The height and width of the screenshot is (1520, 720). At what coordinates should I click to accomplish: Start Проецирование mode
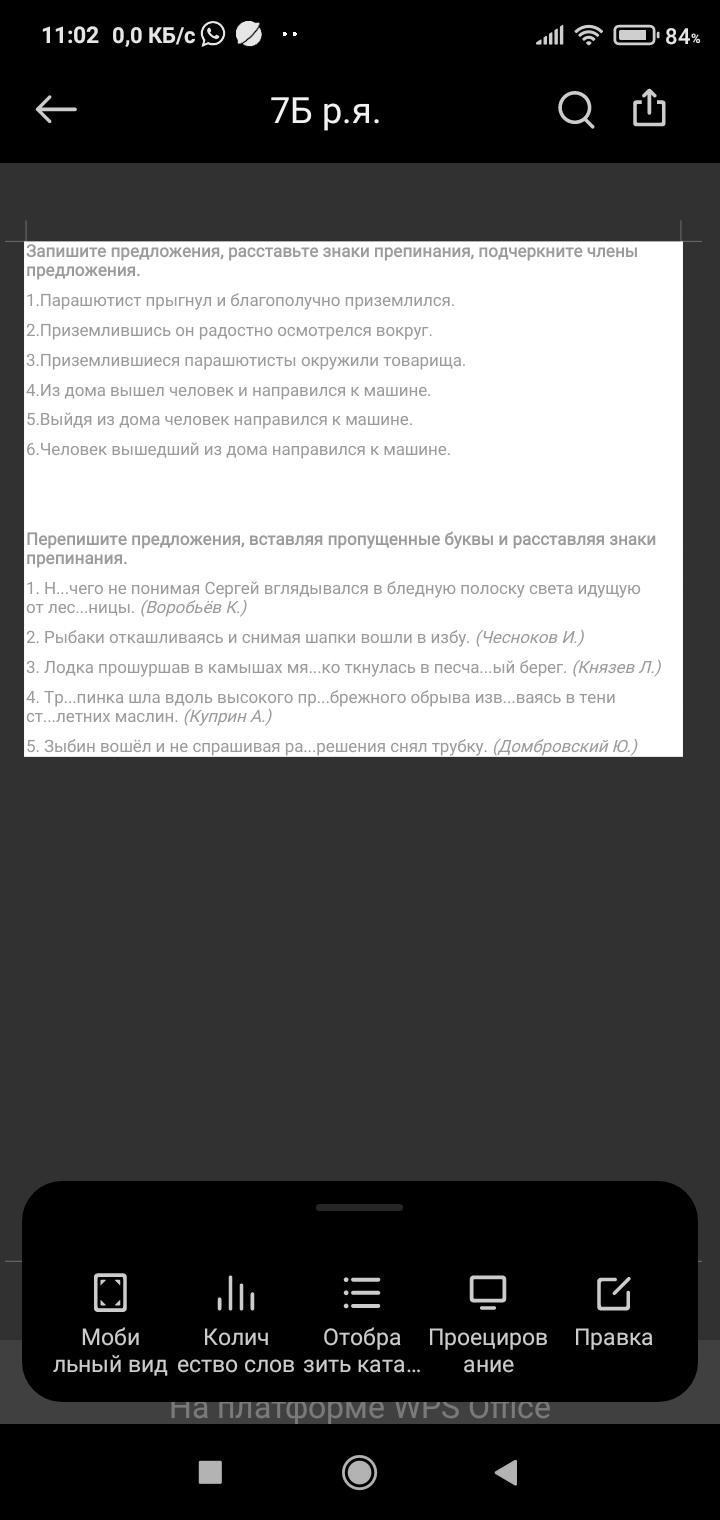tap(488, 1325)
